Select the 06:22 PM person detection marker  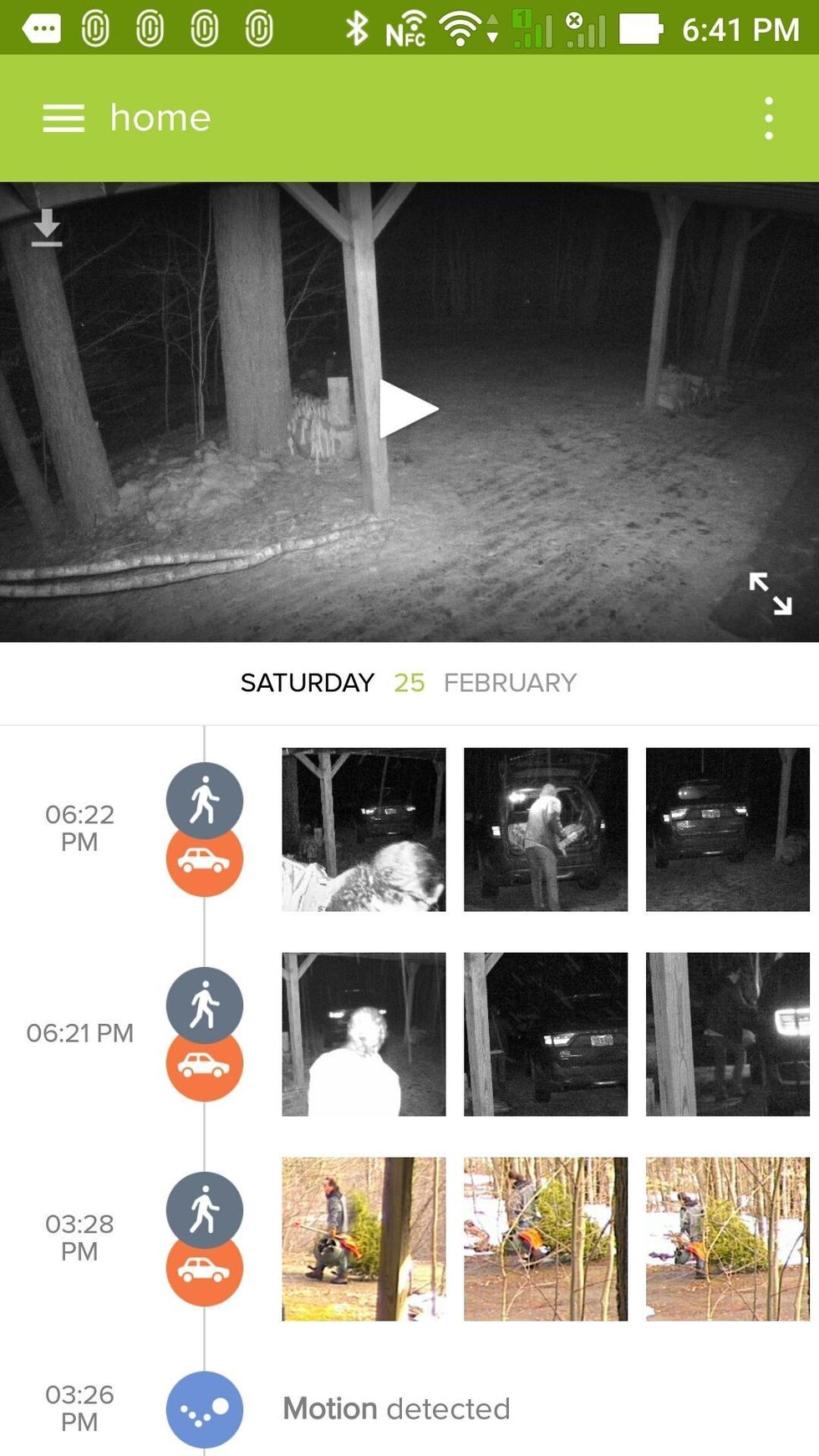[x=205, y=798]
